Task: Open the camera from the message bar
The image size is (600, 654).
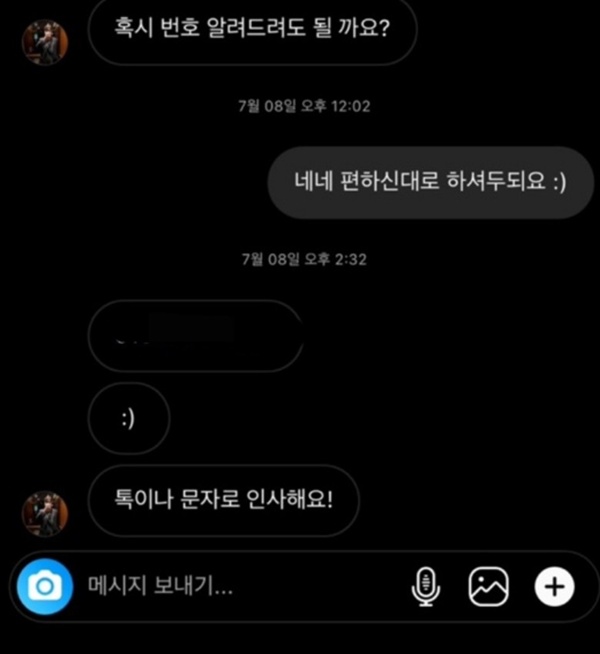Action: coord(44,586)
